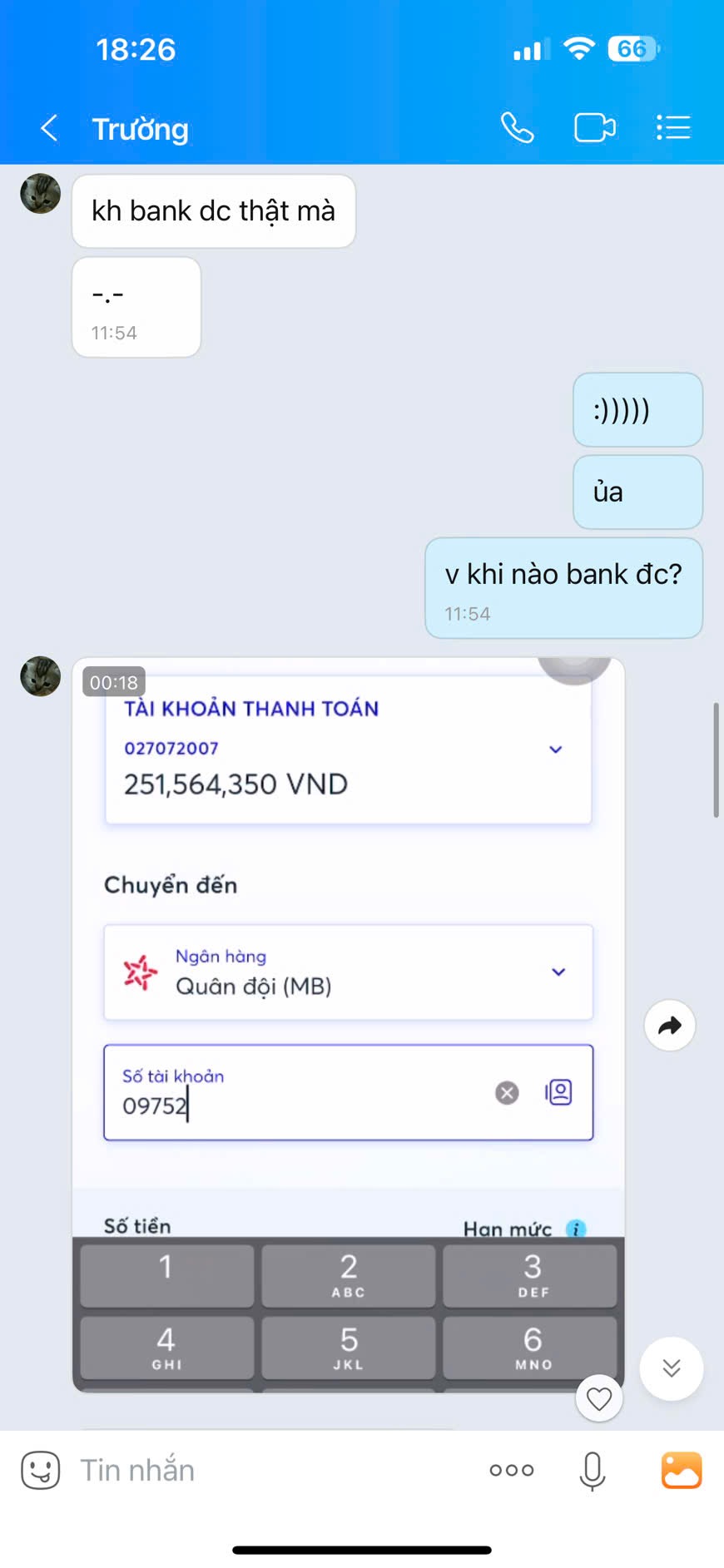
Task: Open the photo gallery picker
Action: coord(682,1470)
